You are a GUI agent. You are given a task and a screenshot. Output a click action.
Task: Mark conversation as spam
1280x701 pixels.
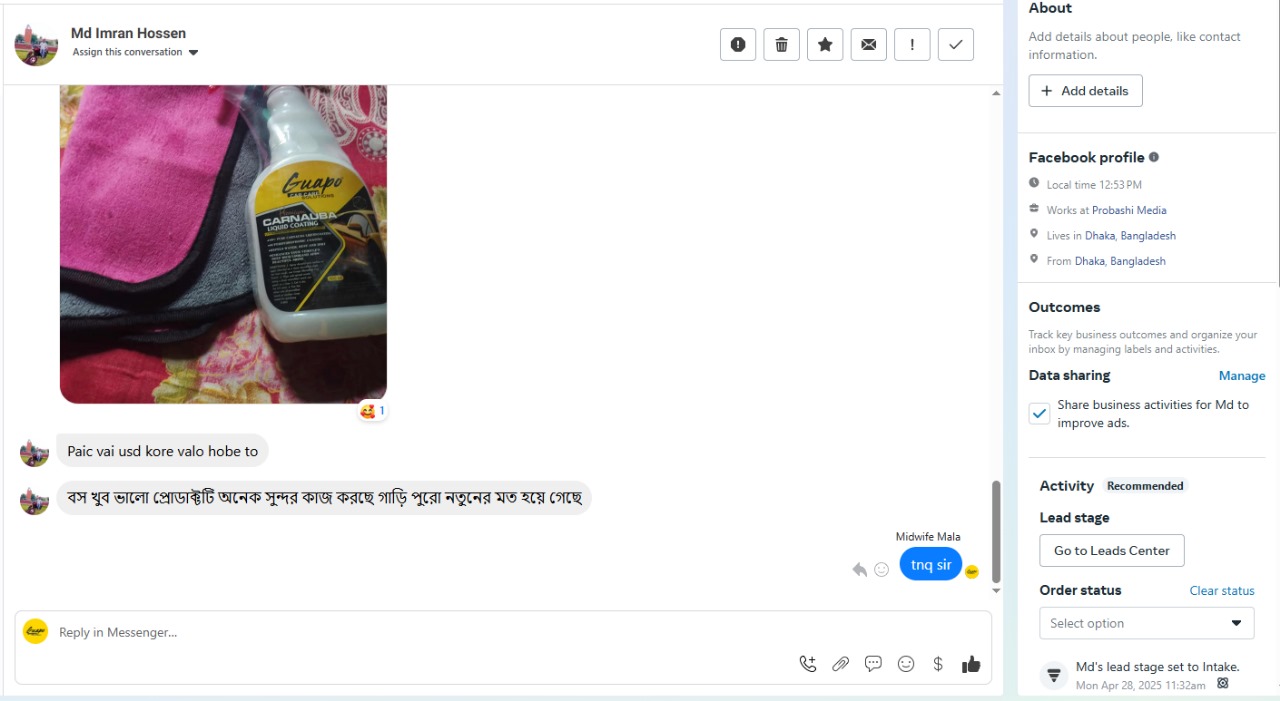738,44
